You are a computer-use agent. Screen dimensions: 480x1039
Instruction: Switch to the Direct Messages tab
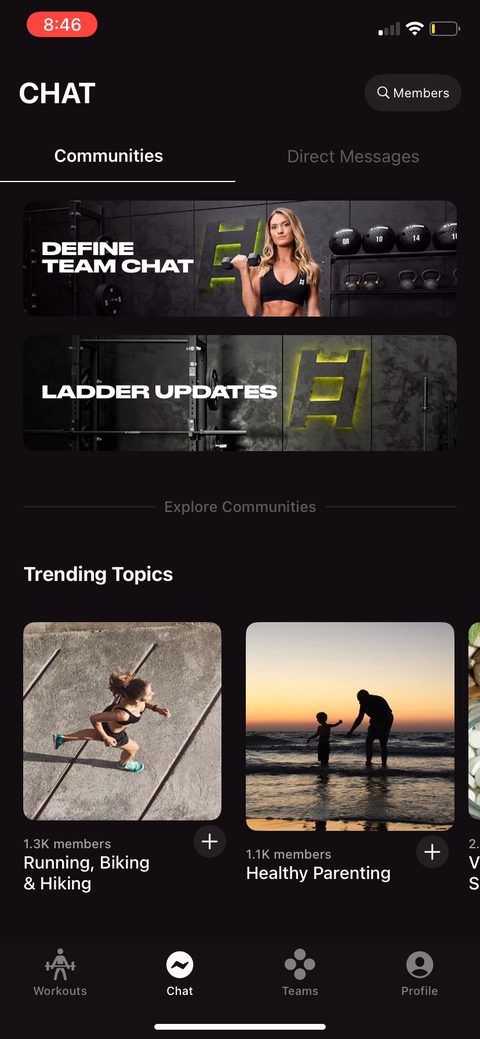353,156
